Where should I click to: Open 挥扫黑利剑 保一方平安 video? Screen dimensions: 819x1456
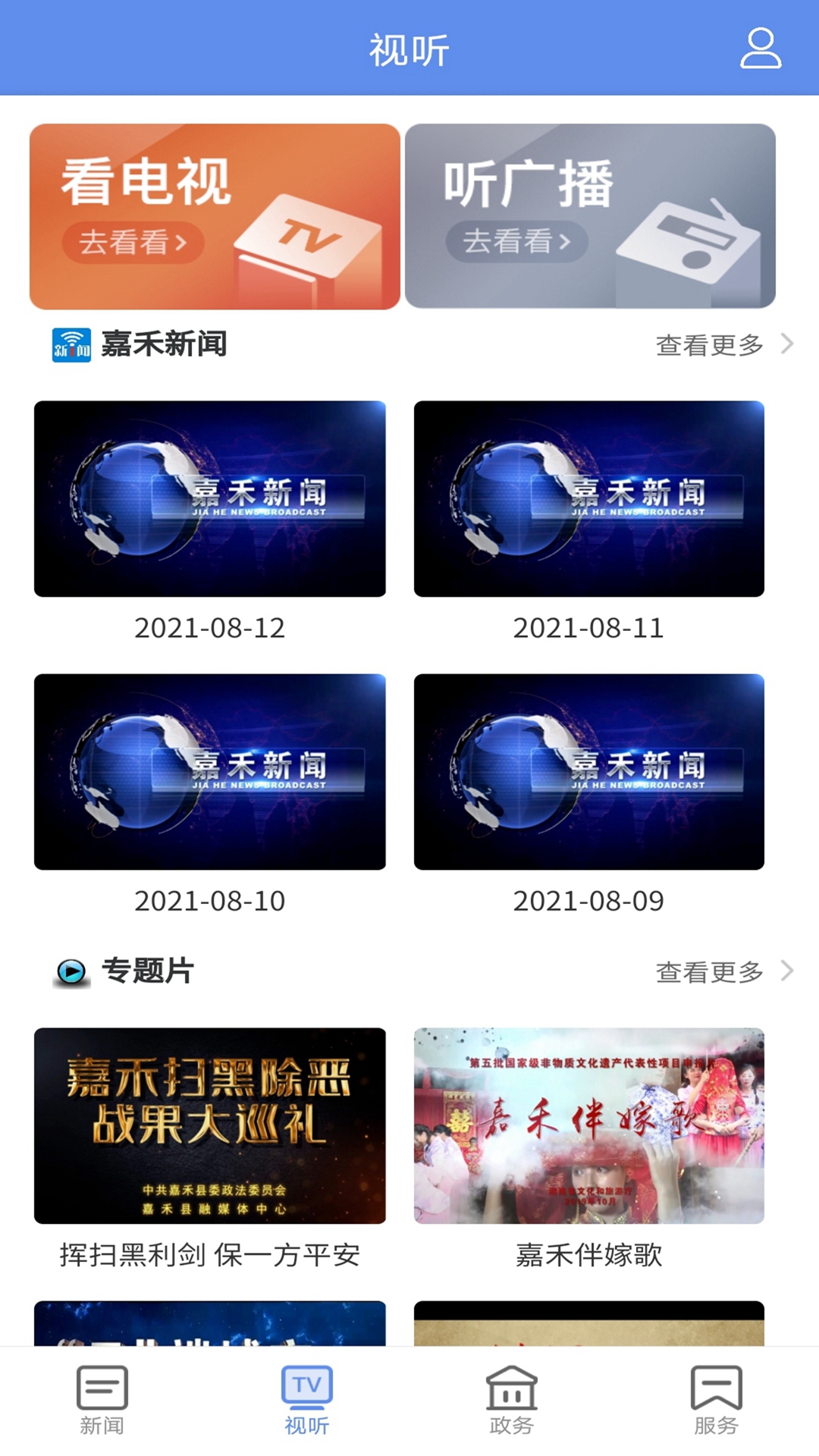point(211,1127)
